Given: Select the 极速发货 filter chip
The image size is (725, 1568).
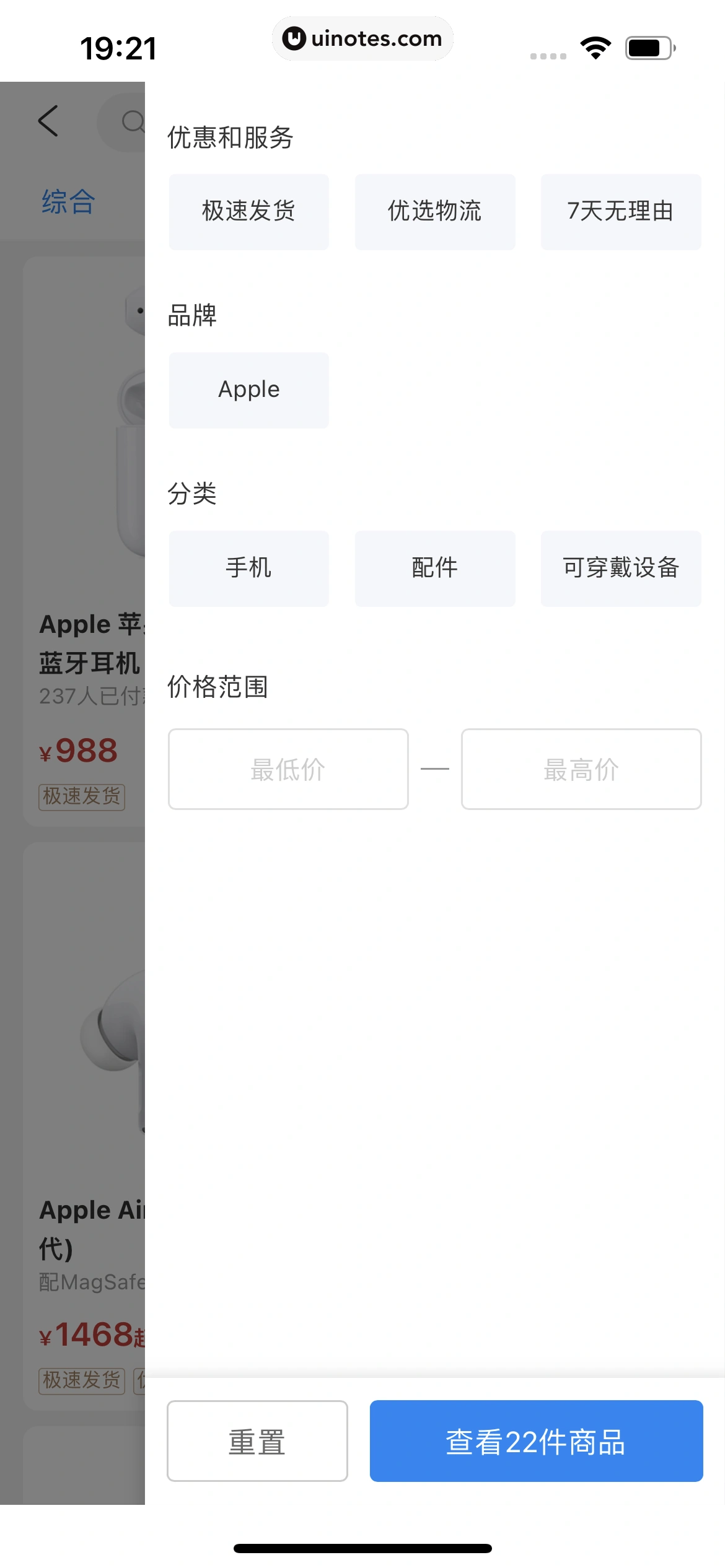Looking at the screenshot, I should coord(248,212).
